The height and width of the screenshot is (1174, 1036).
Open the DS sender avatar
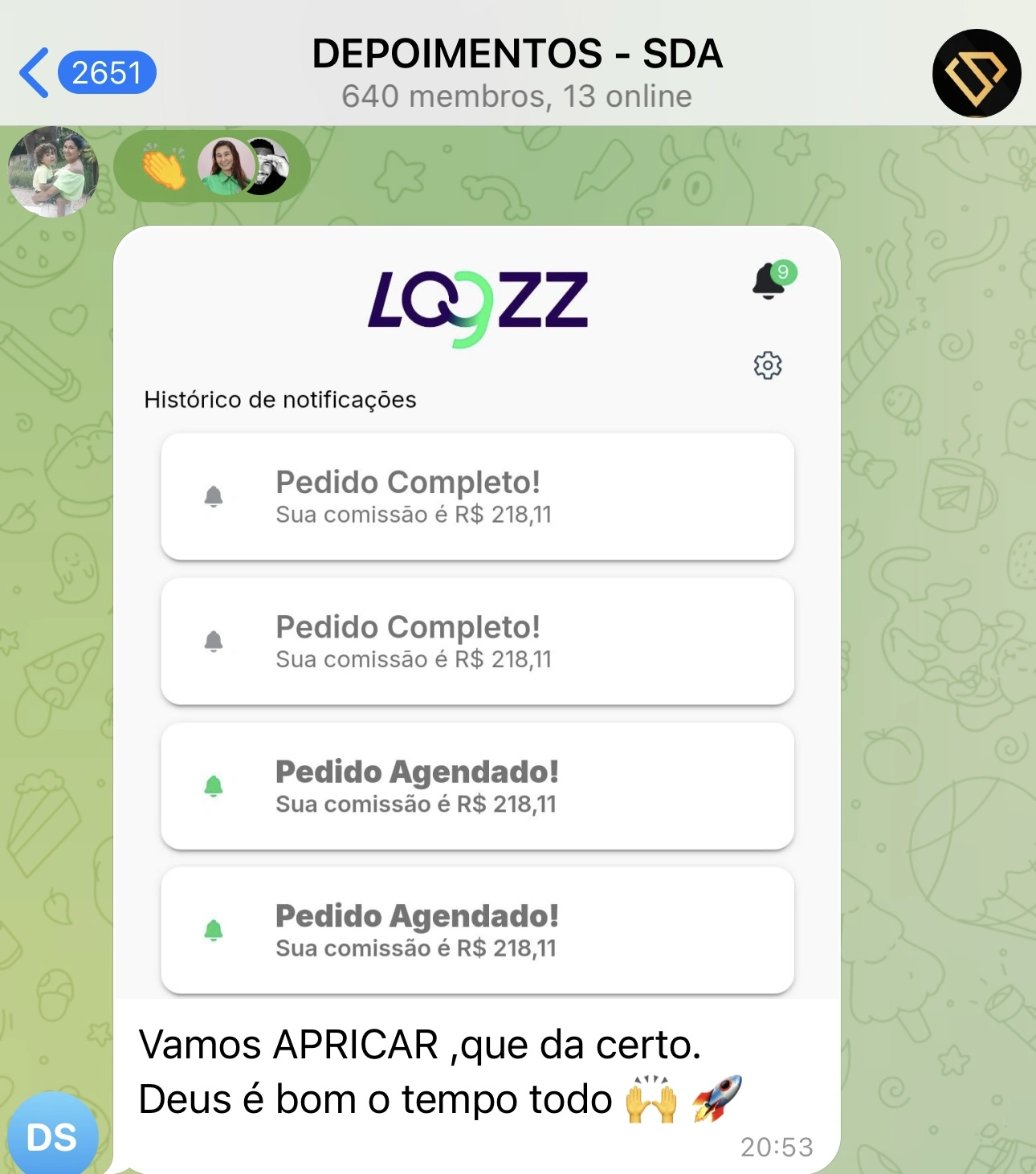click(x=53, y=1136)
